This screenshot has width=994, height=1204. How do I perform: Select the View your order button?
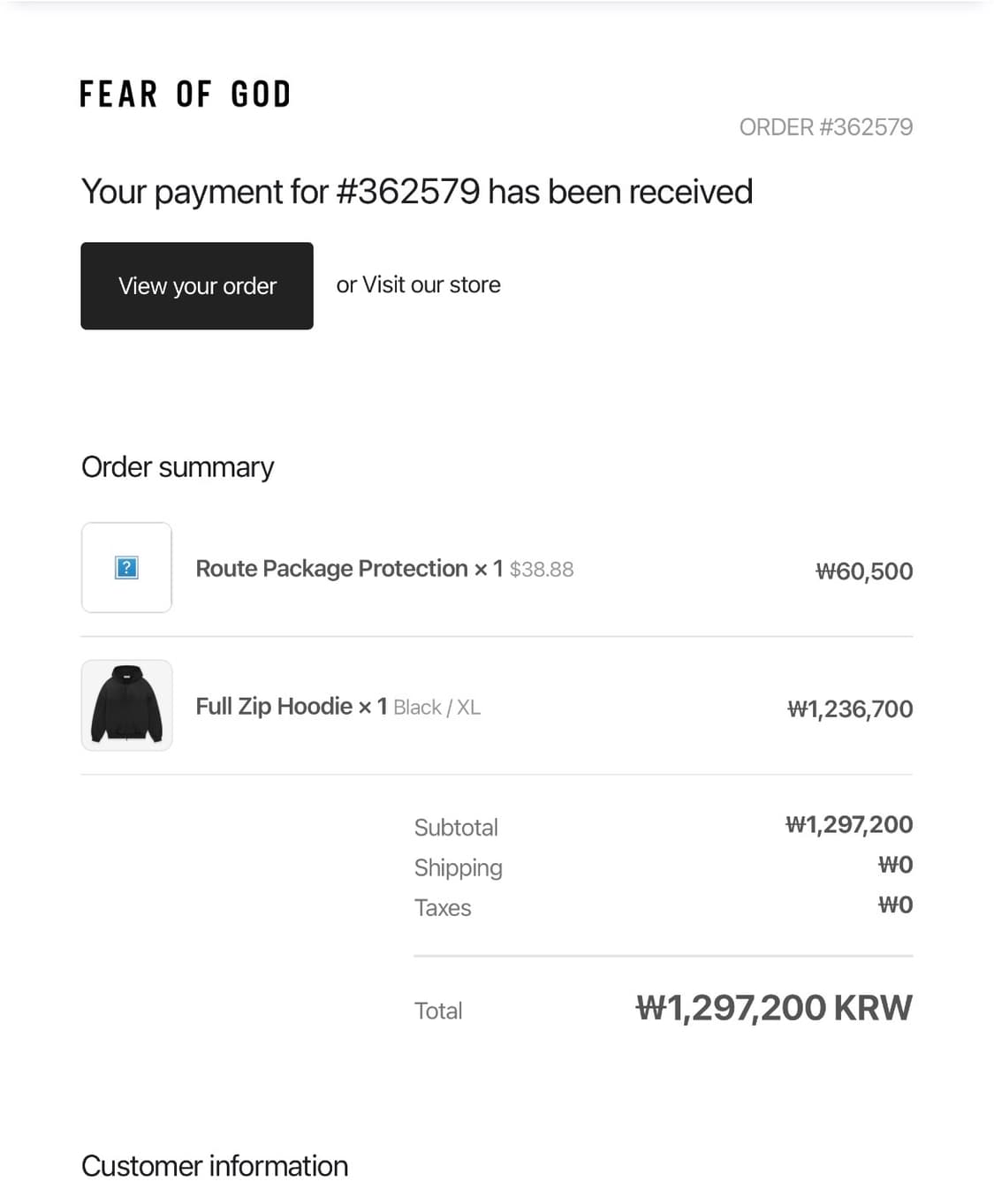[x=196, y=285]
